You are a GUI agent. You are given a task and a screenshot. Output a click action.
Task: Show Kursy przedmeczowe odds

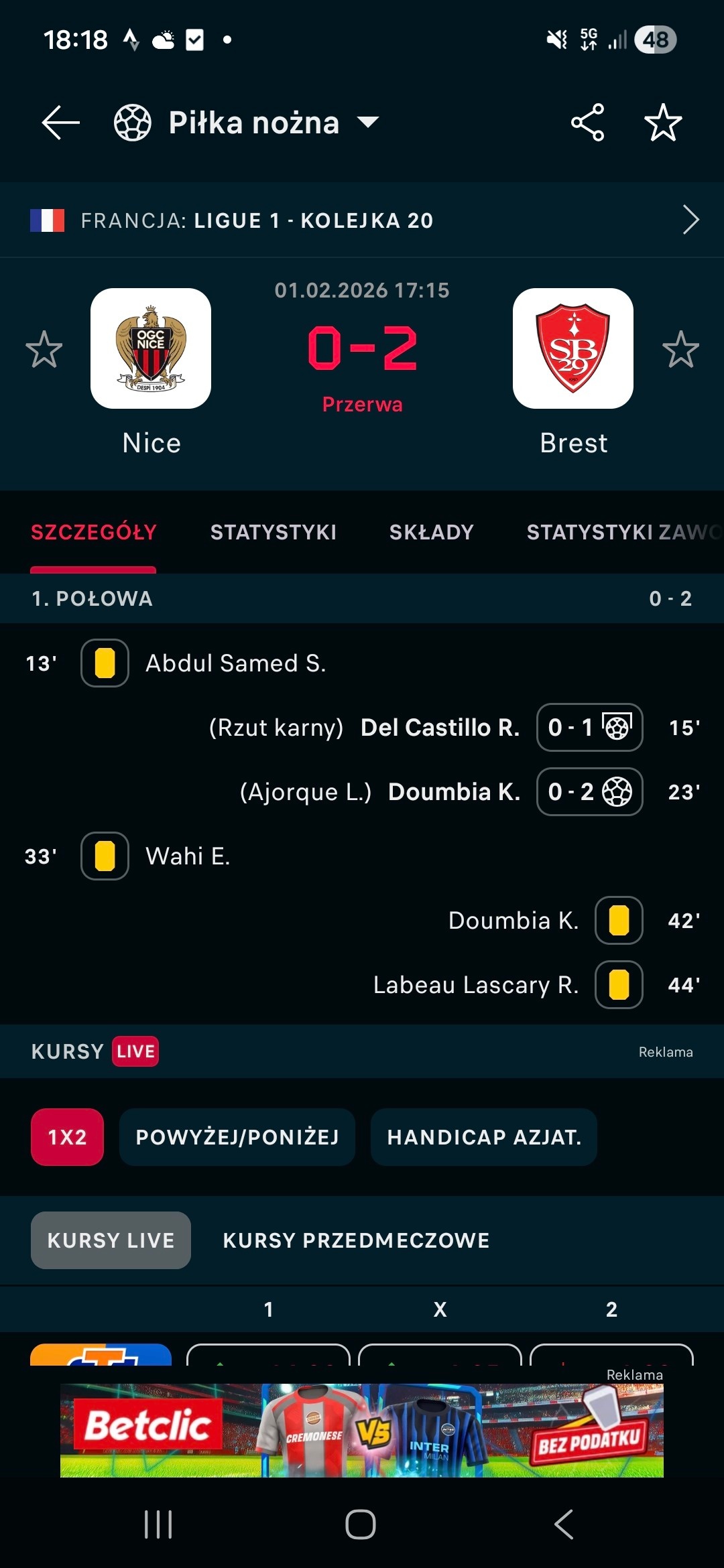pyautogui.click(x=356, y=1240)
